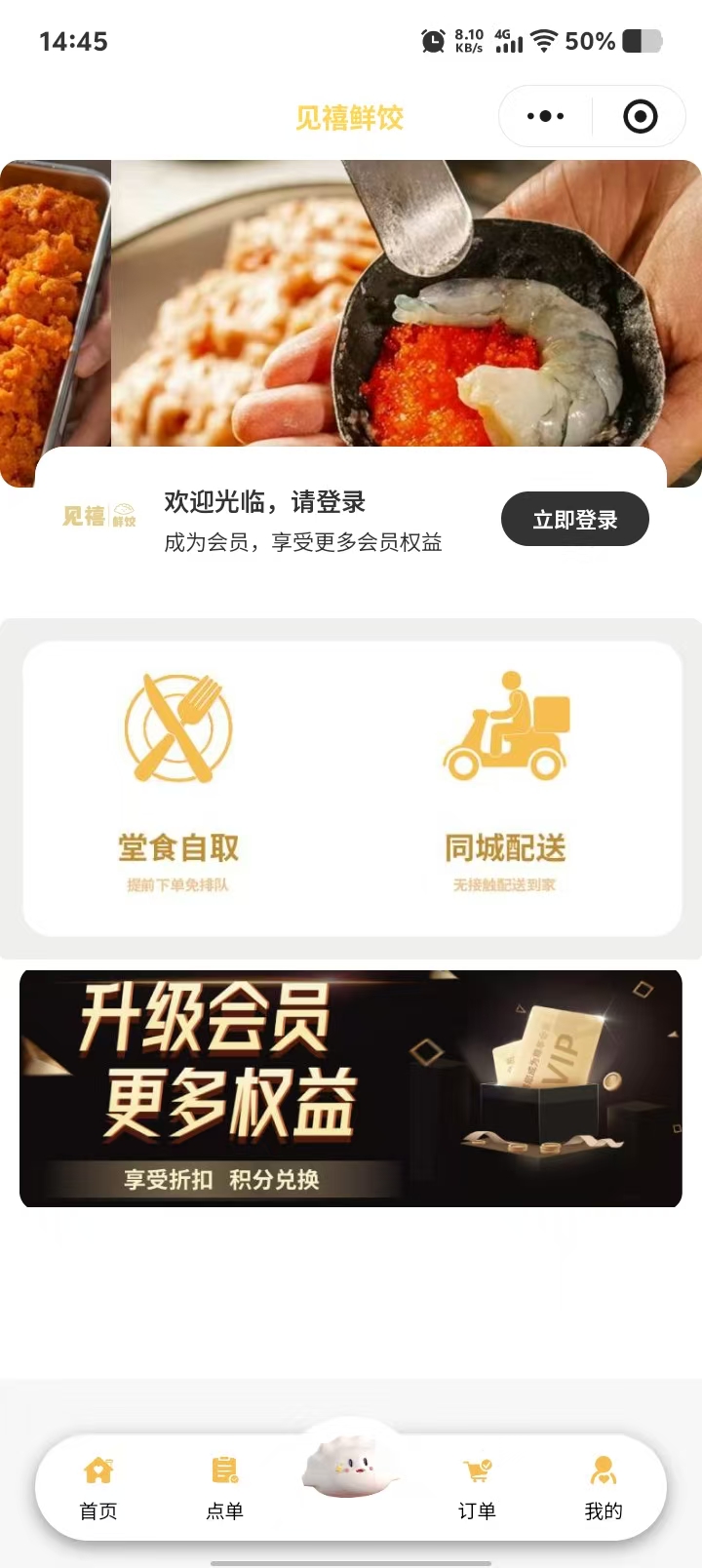The height and width of the screenshot is (1568, 702).
Task: Switch to the 点单 tab
Action: (x=224, y=1488)
